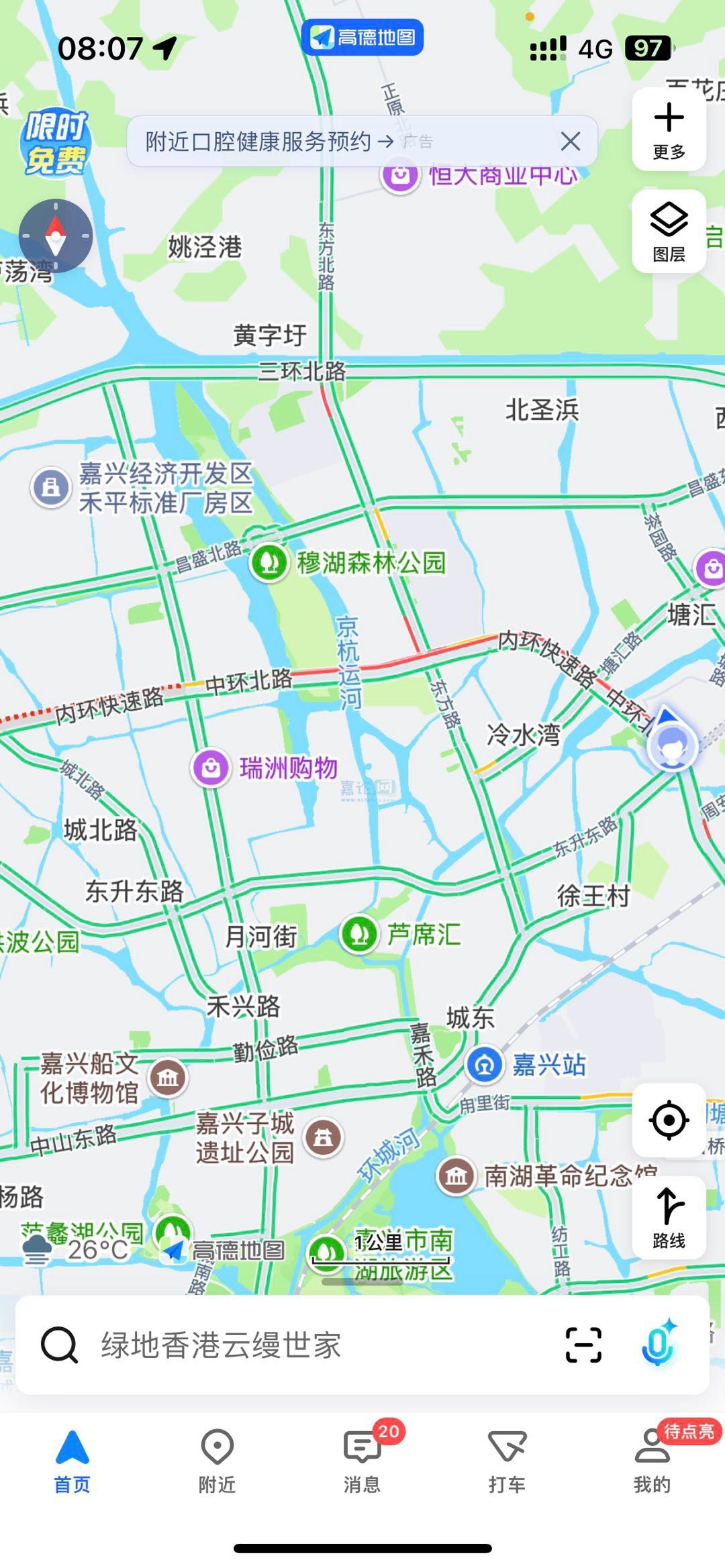Open the 路线 route planner
This screenshot has height=1568, width=725.
pyautogui.click(x=669, y=1217)
